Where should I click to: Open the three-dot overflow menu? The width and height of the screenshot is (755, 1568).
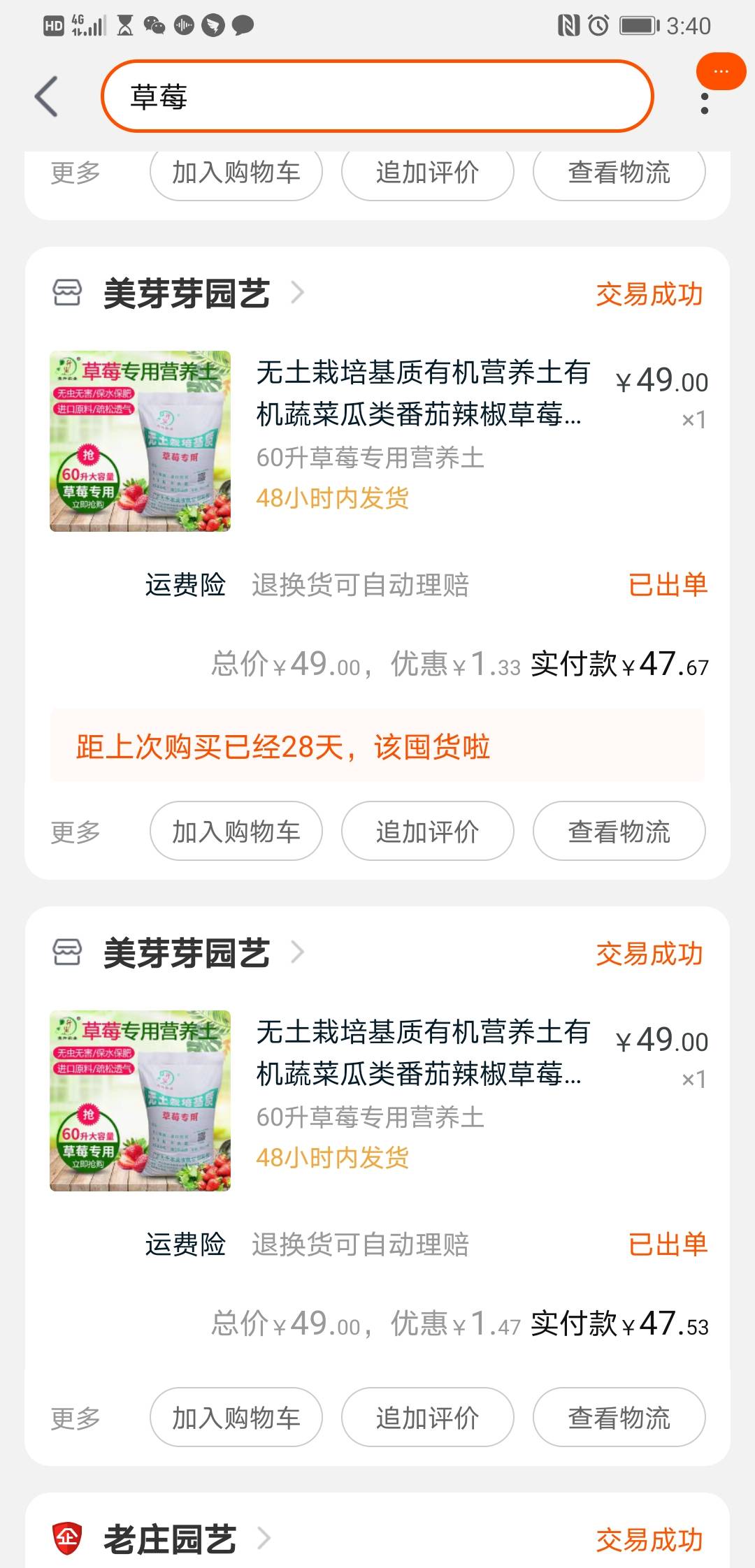point(704,103)
